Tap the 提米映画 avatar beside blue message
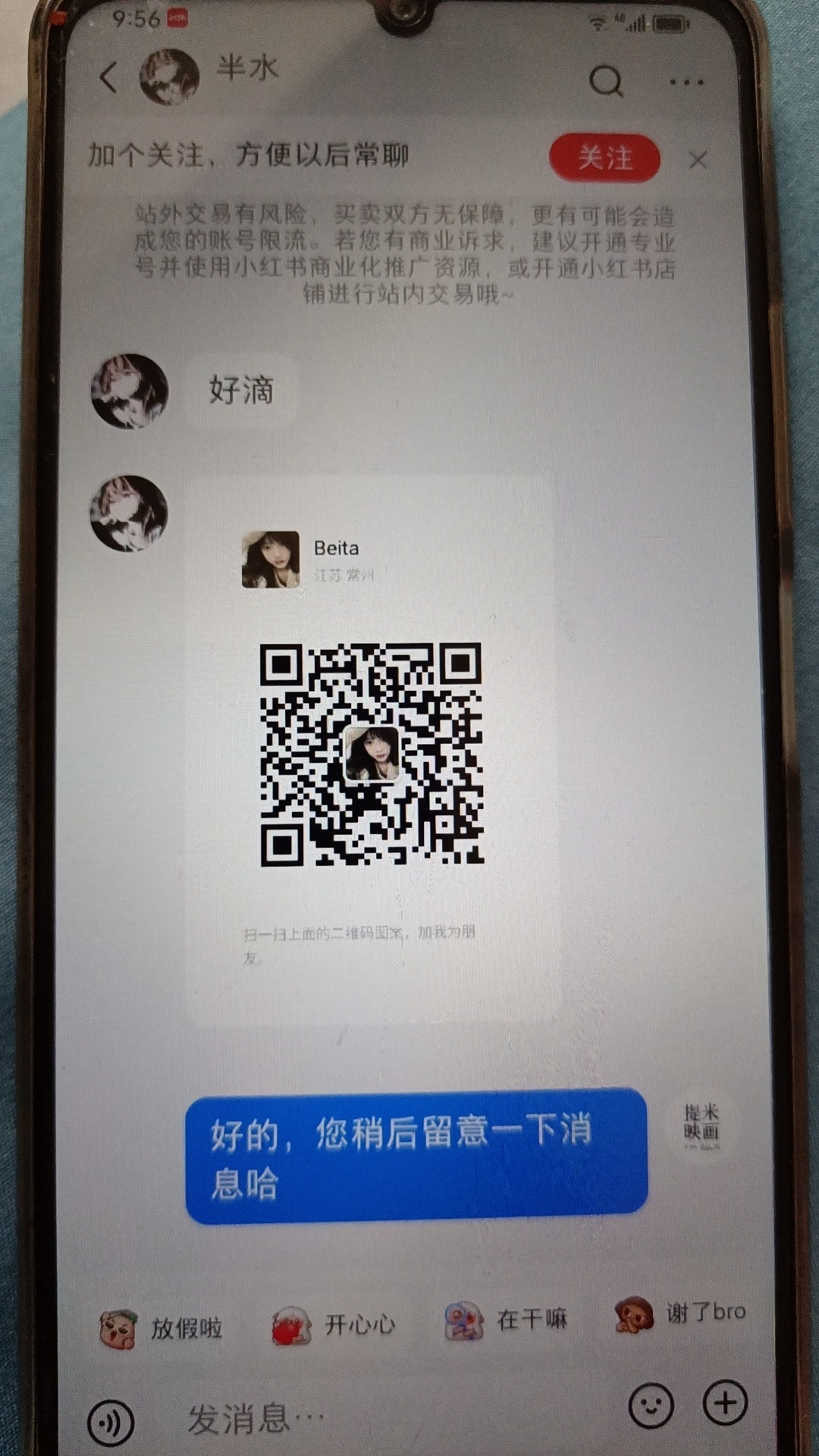 point(701,1123)
